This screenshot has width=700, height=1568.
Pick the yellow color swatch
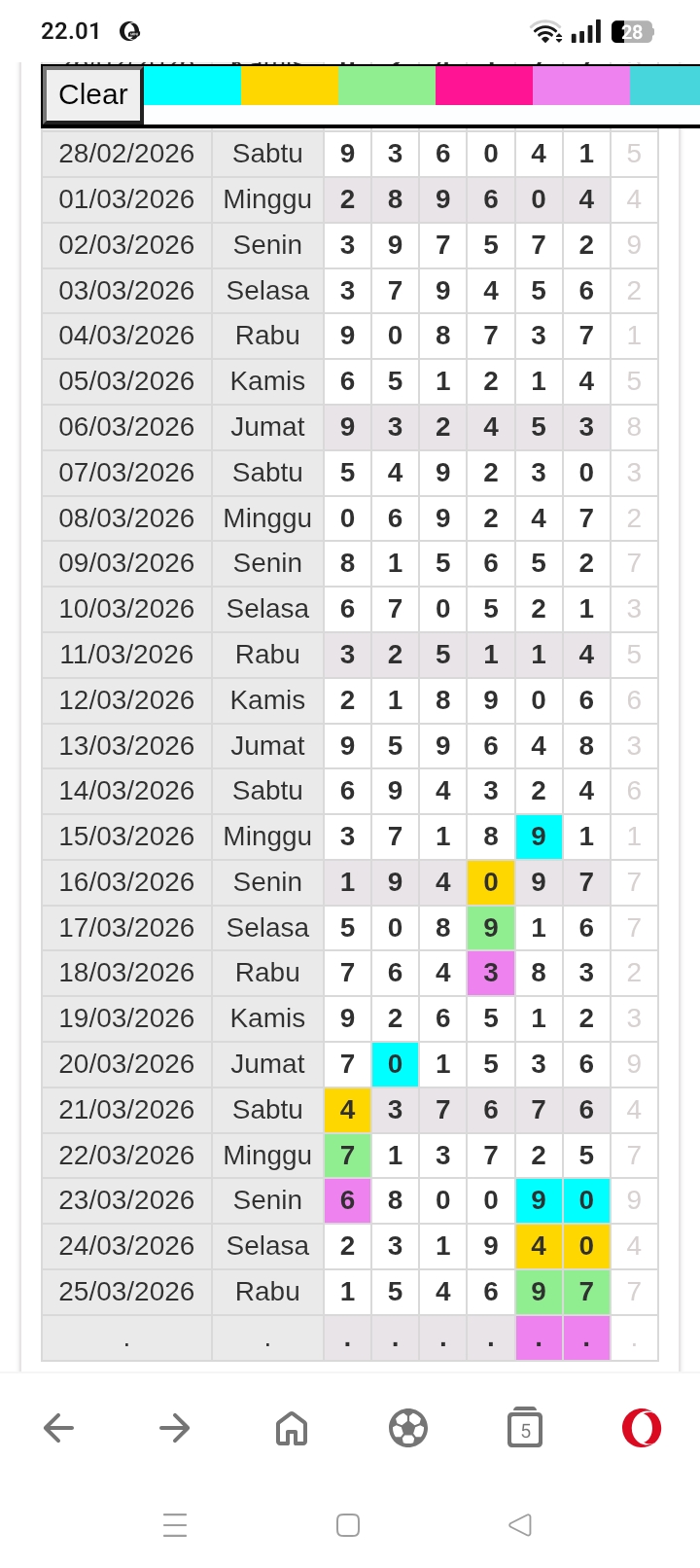click(x=290, y=86)
